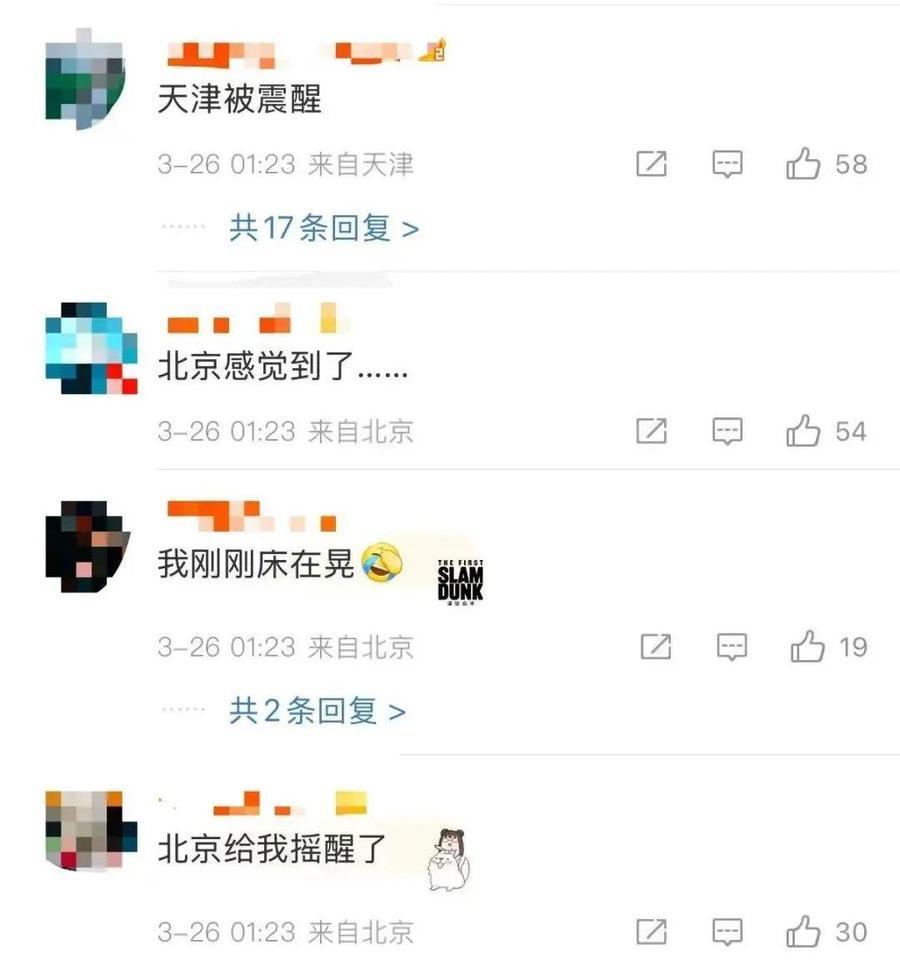The width and height of the screenshot is (900, 975).
Task: Reply to the comment "我刚刚床在晃"
Action: point(732,647)
